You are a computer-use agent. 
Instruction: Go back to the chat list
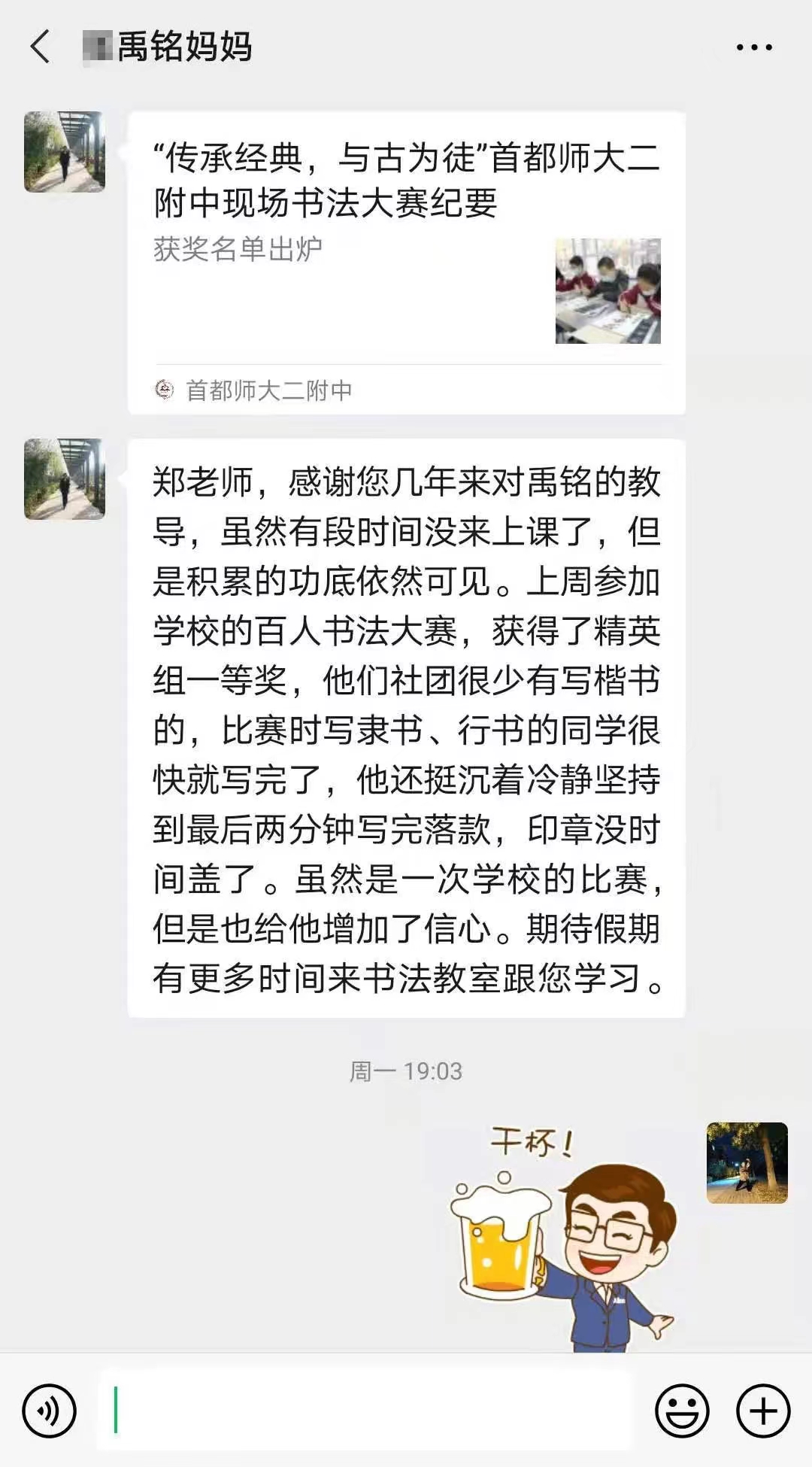click(41, 47)
